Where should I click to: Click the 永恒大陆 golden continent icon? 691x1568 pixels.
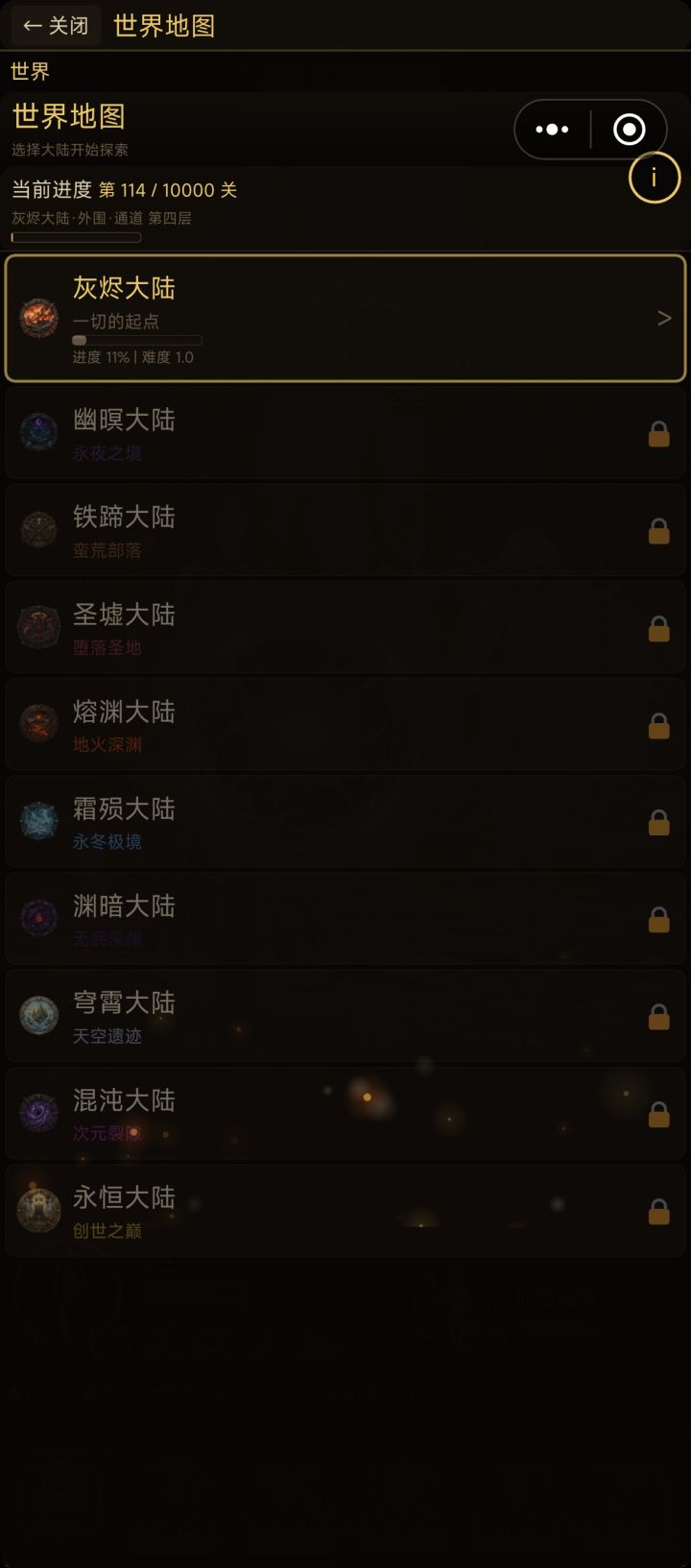click(38, 1209)
